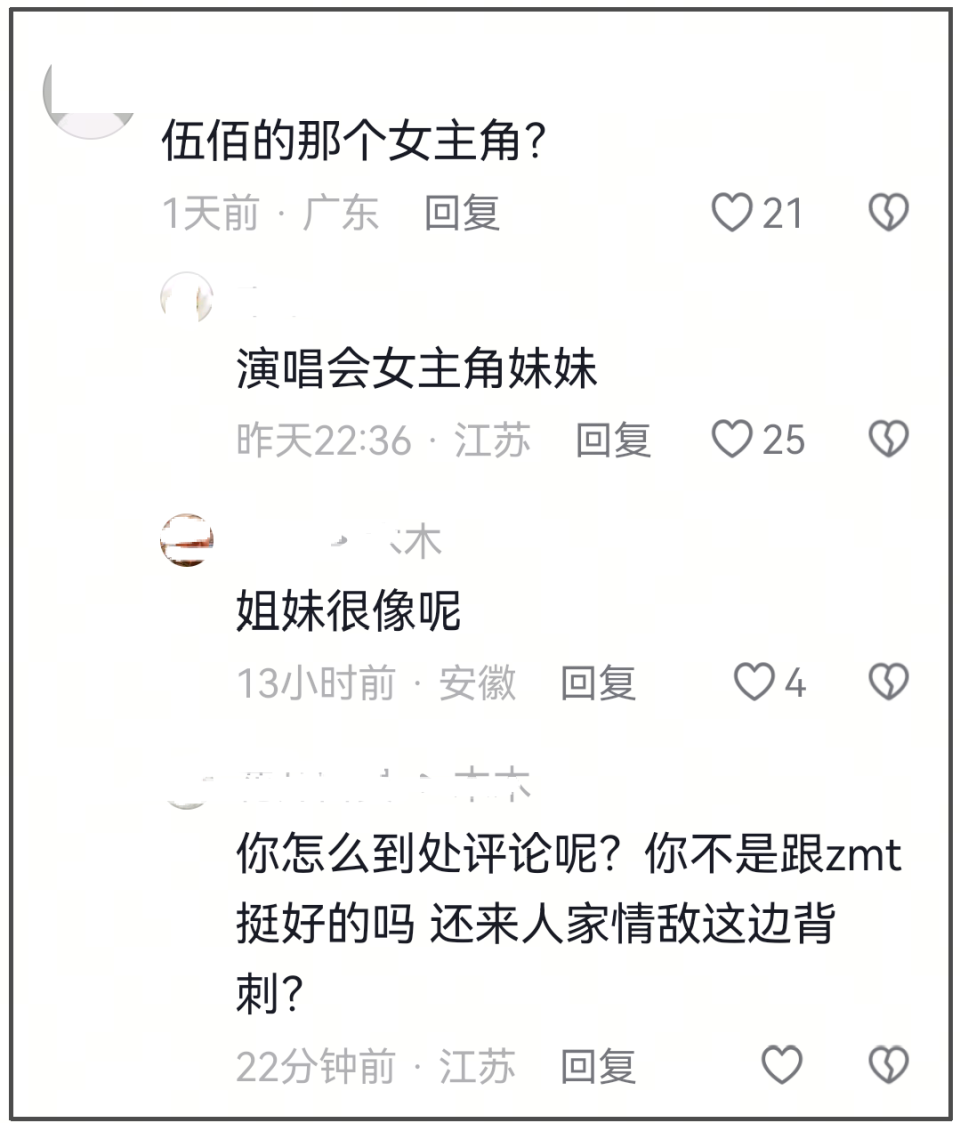This screenshot has width=960, height=1123.
Task: Click the 1天前 · 广东 timestamp
Action: tap(270, 211)
